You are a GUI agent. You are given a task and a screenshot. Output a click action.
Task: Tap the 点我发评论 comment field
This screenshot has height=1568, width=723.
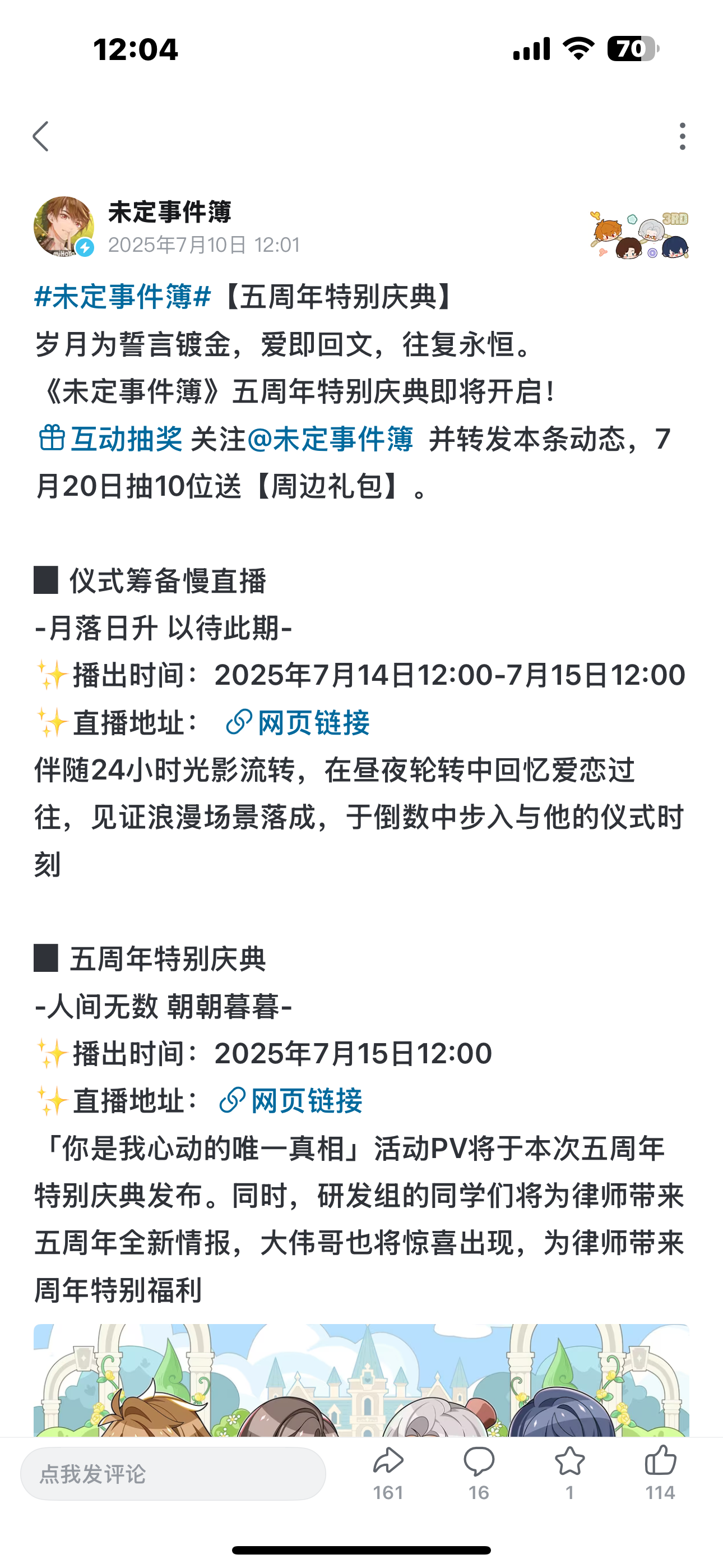pyautogui.click(x=173, y=1474)
